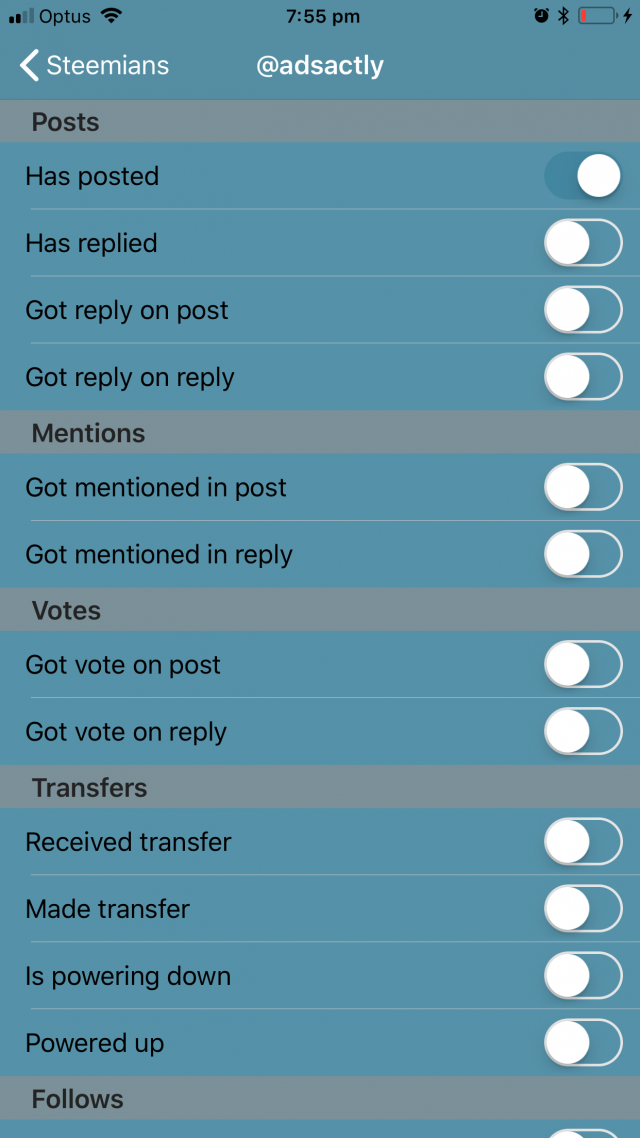Toggle Got vote on post
The width and height of the screenshot is (640, 1138).
pyautogui.click(x=583, y=665)
